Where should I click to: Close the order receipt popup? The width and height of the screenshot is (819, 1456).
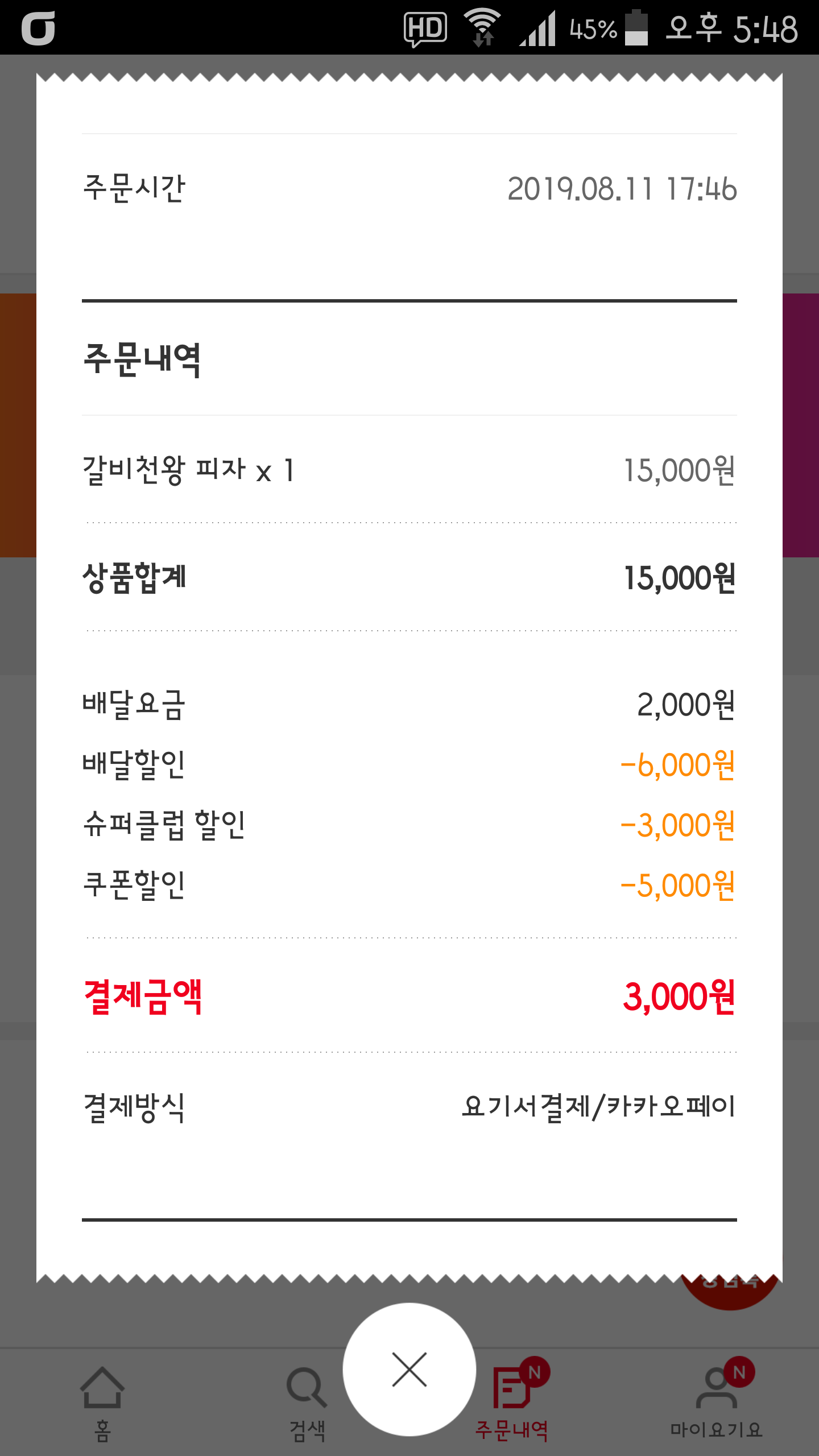[409, 1369]
